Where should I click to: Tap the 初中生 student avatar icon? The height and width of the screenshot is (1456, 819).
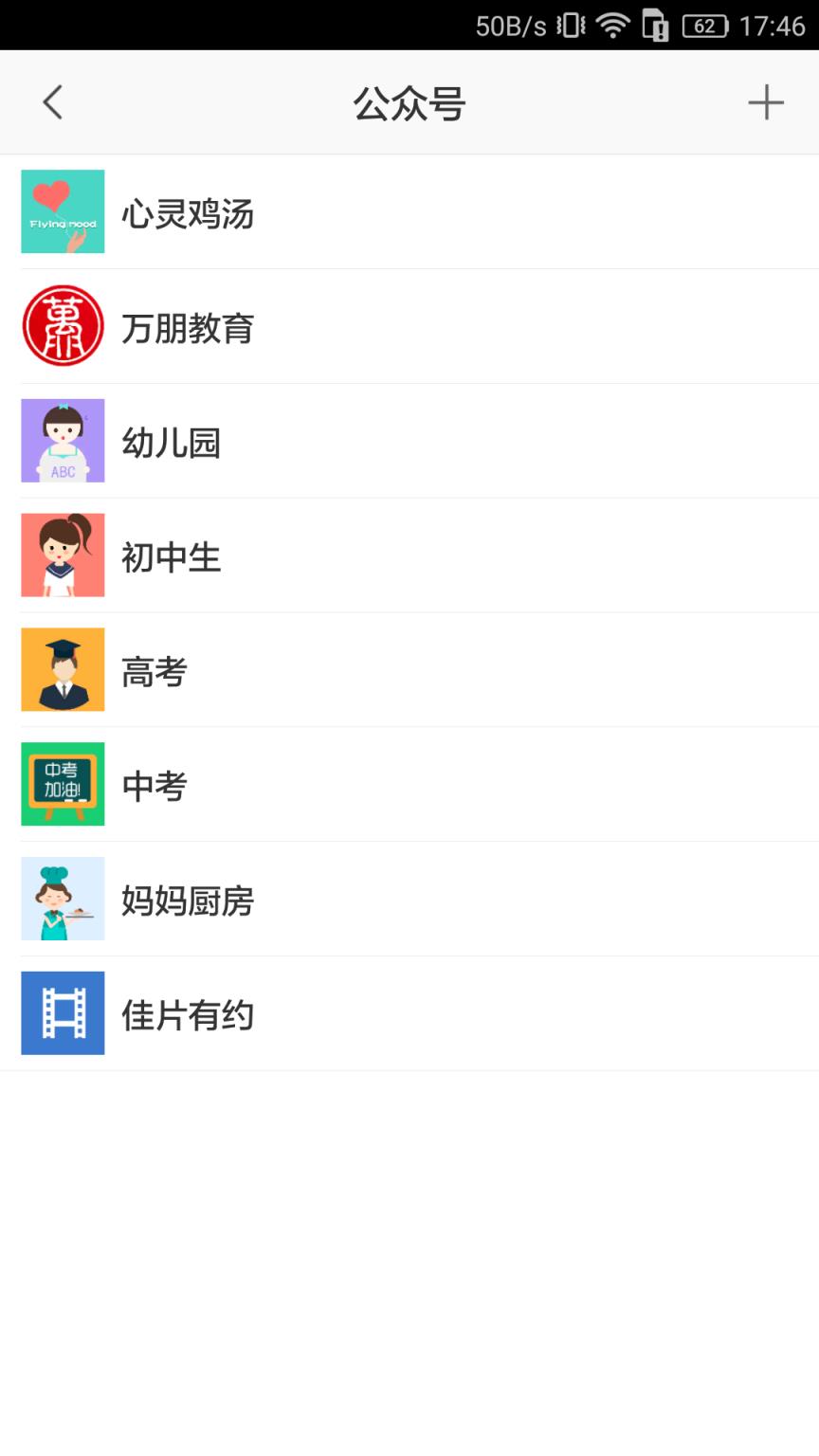click(x=63, y=555)
